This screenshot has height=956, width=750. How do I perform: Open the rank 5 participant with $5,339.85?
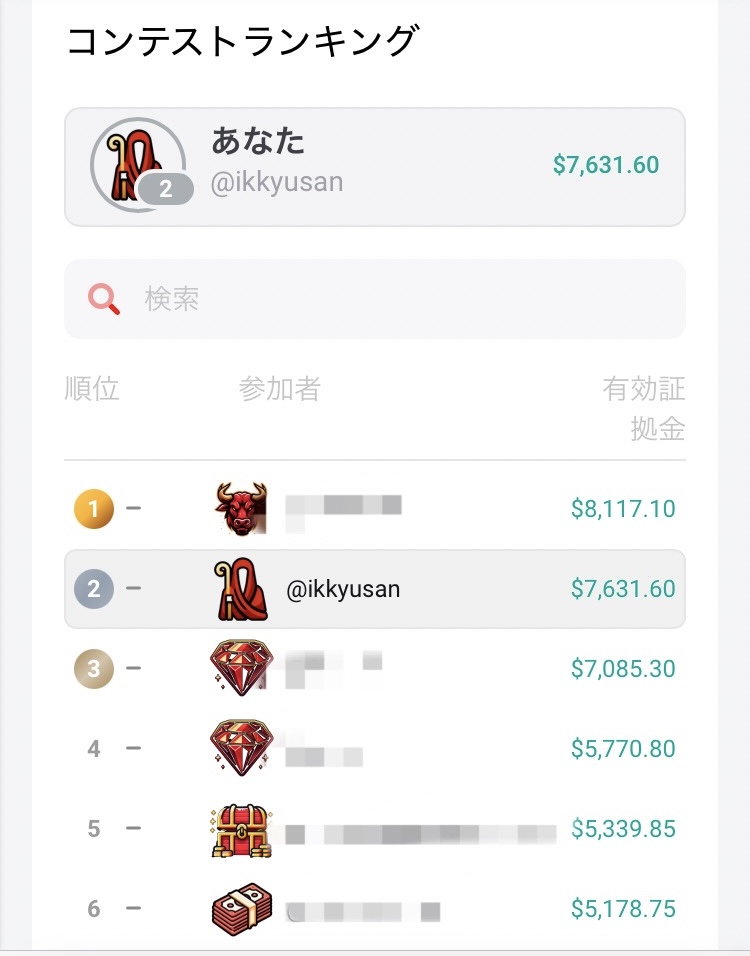tap(375, 829)
